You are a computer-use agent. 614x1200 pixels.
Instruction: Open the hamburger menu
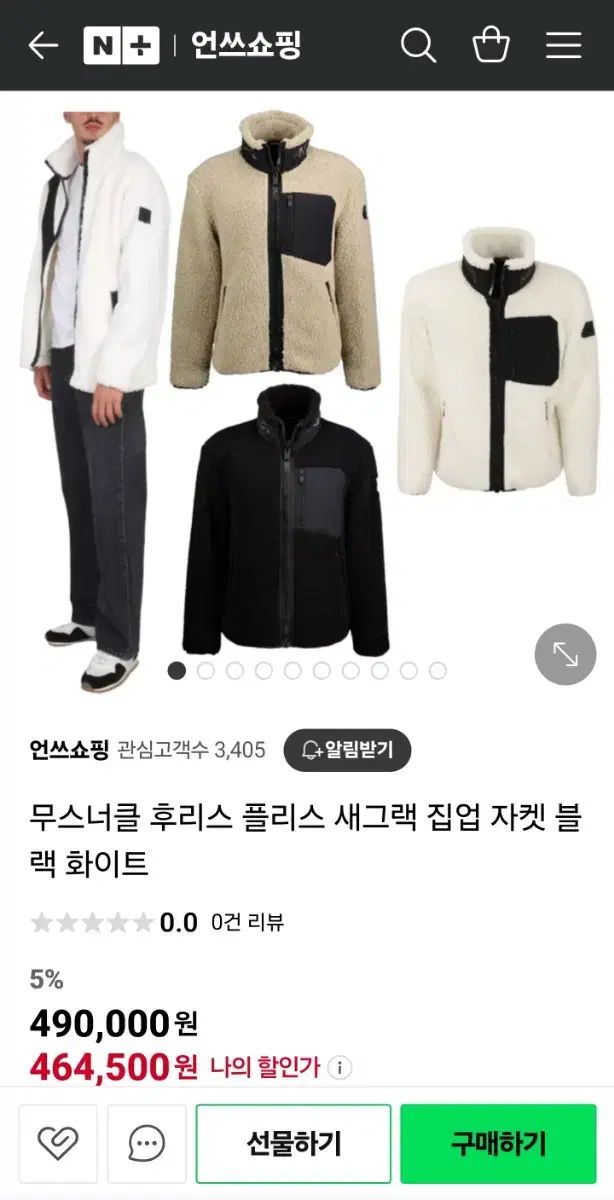pos(563,45)
